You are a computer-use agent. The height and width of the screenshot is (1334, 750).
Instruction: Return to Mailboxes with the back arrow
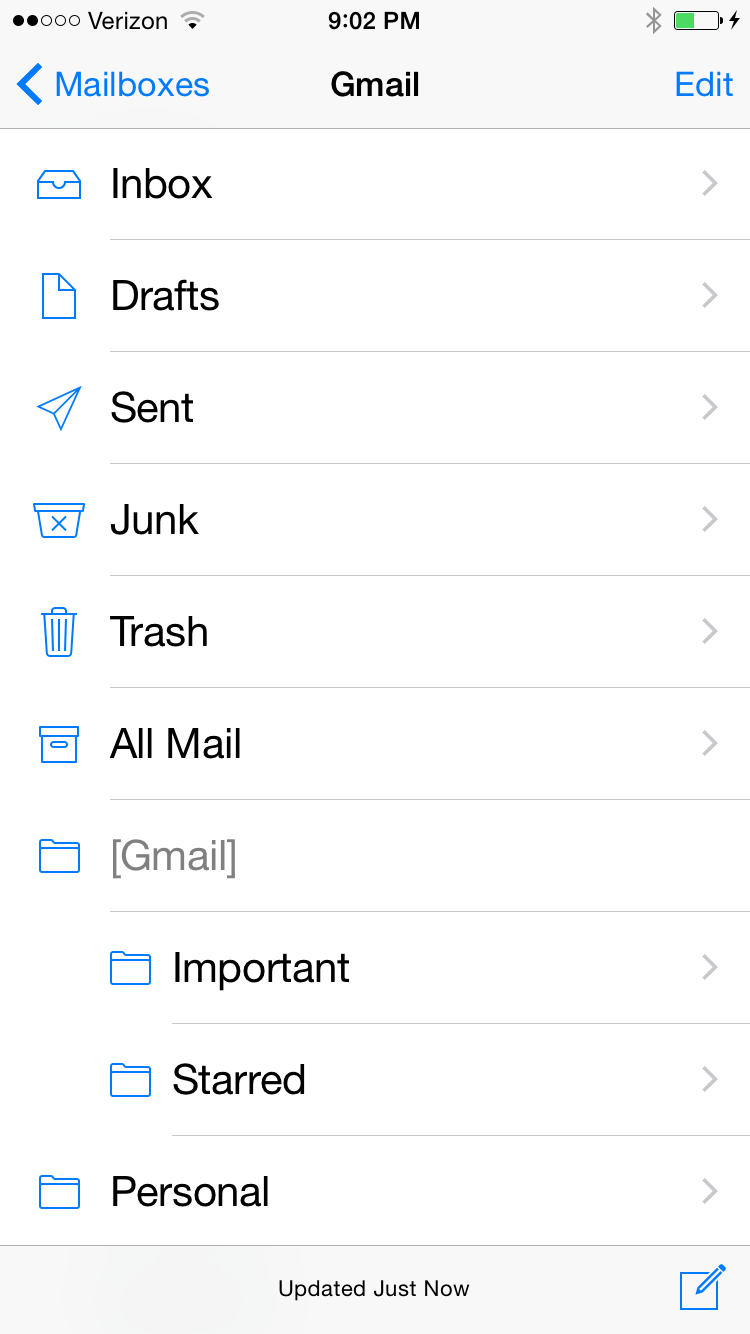30,84
